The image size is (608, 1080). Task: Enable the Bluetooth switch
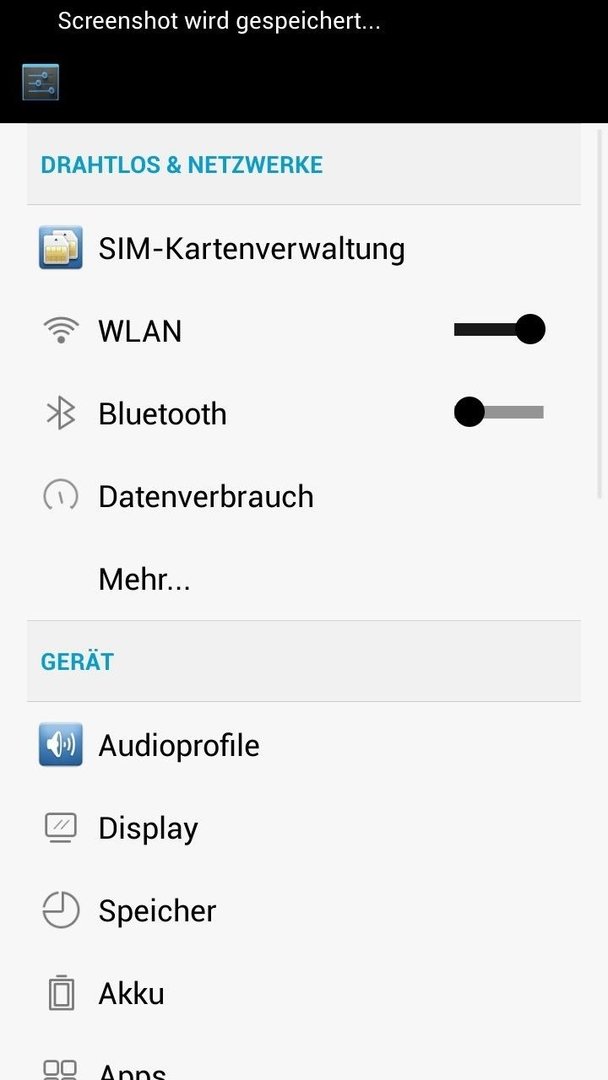pos(499,412)
